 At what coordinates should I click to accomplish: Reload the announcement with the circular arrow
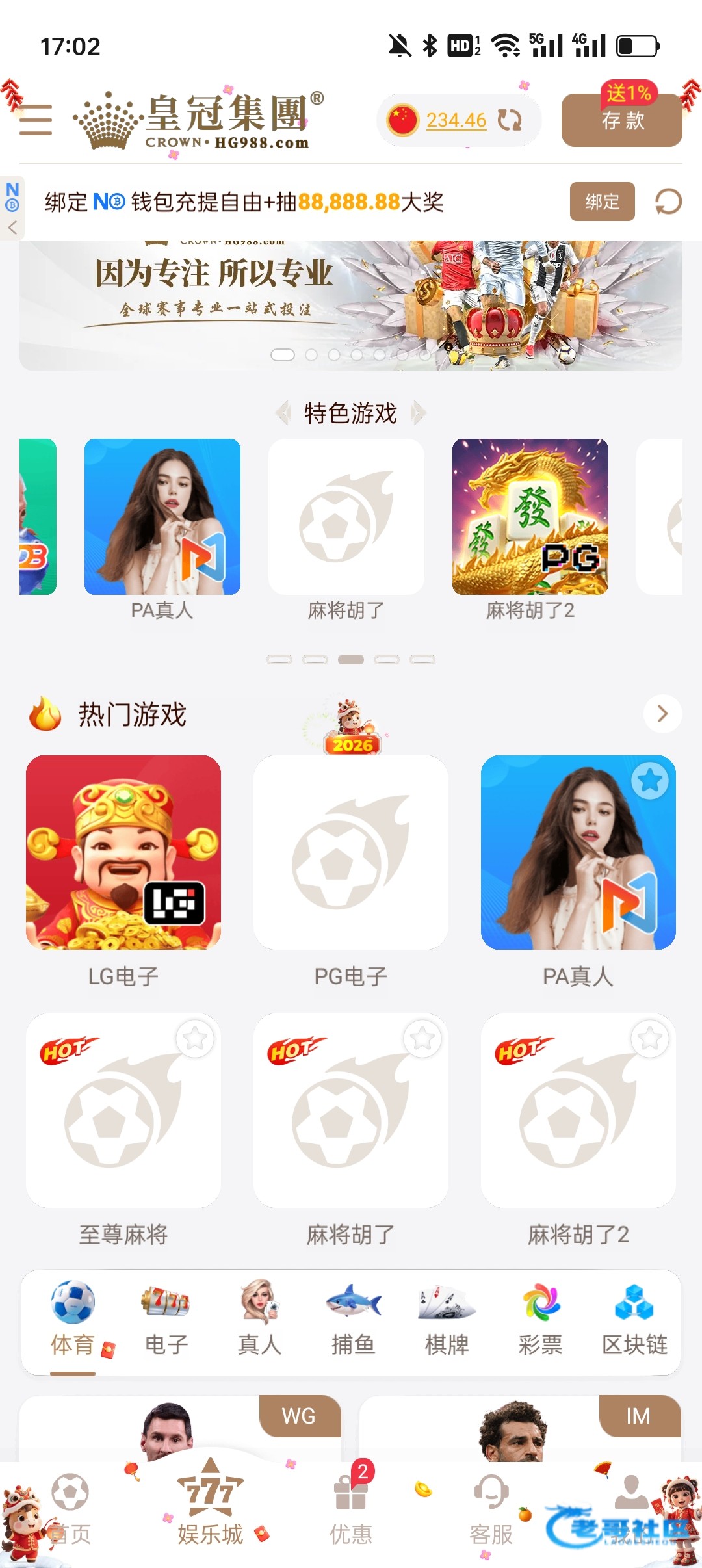click(x=668, y=202)
